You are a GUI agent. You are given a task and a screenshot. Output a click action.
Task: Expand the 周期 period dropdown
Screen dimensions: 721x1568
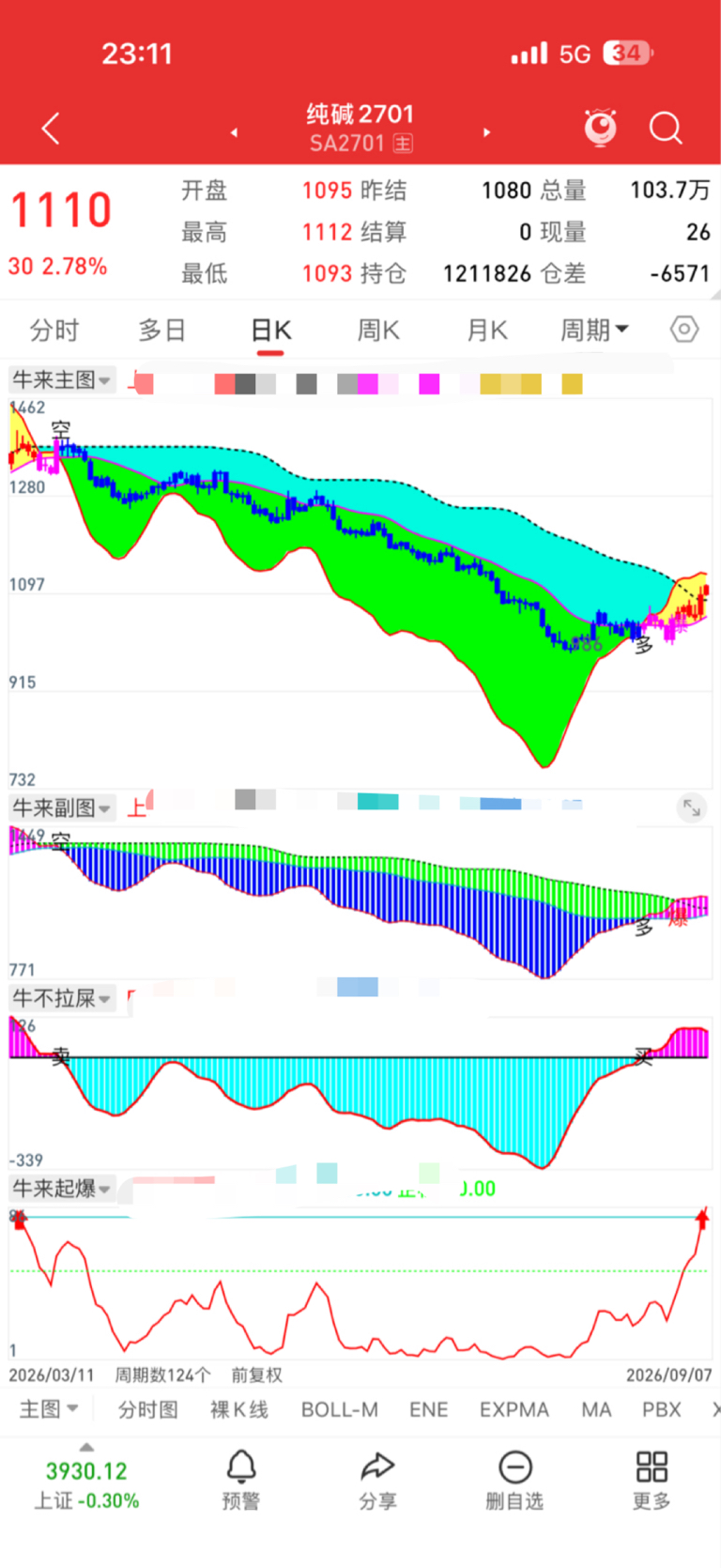coord(594,331)
